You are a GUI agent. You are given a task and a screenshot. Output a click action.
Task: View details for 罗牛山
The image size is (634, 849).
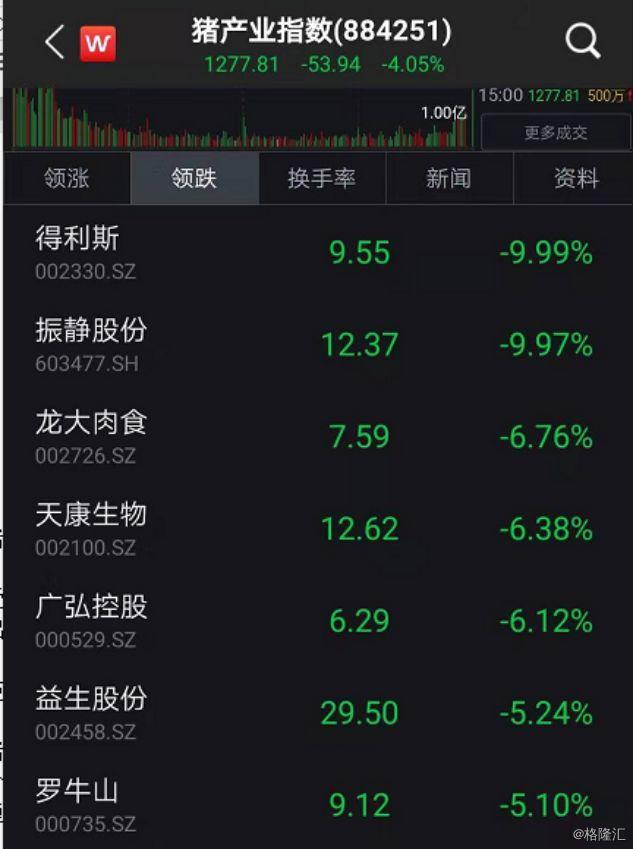316,804
